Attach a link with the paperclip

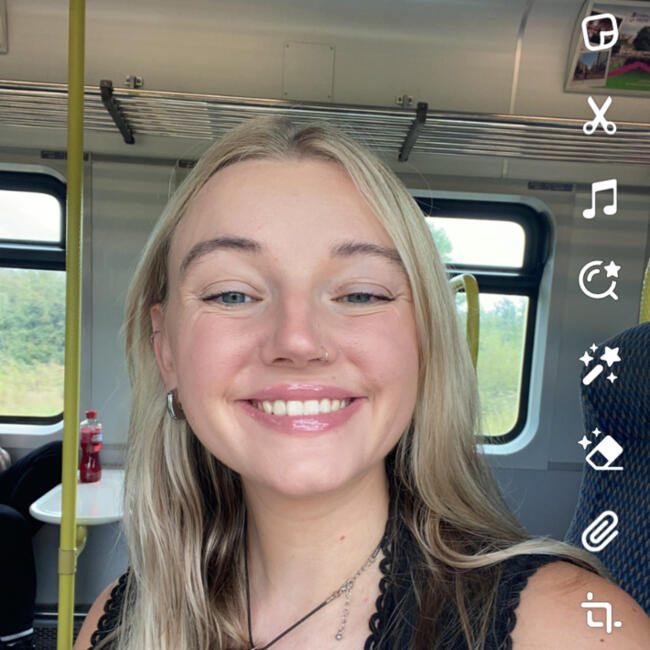pos(600,531)
